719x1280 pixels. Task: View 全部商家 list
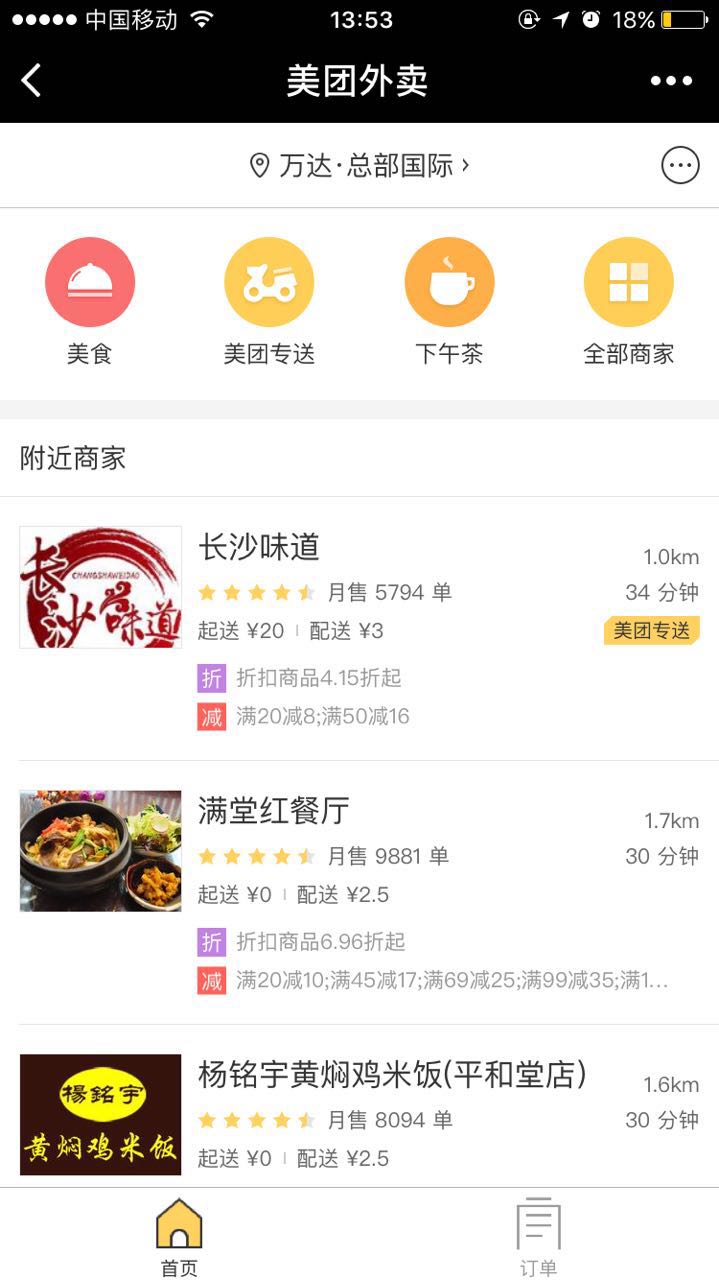(629, 301)
